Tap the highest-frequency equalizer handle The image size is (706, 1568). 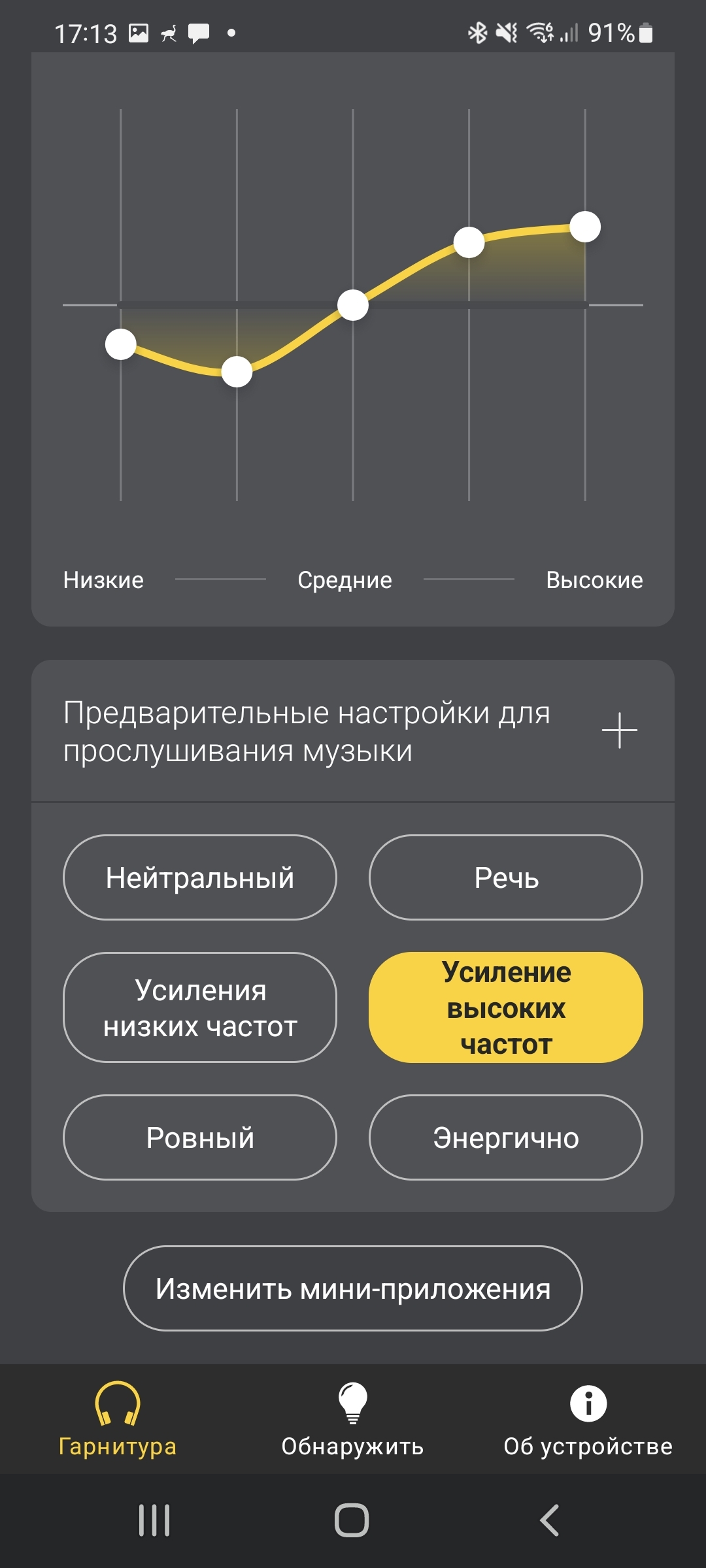[585, 227]
